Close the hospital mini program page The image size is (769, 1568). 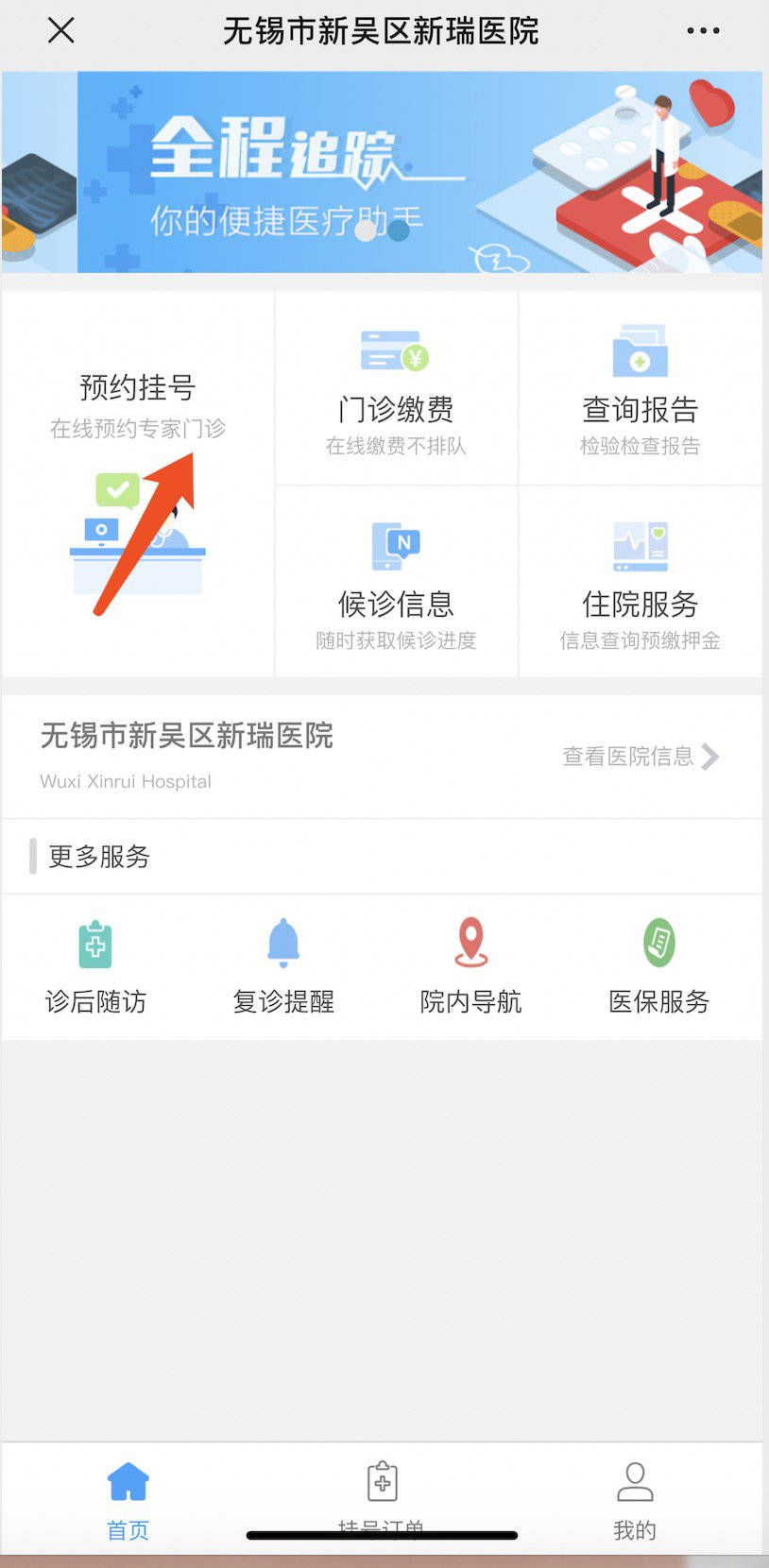[61, 31]
